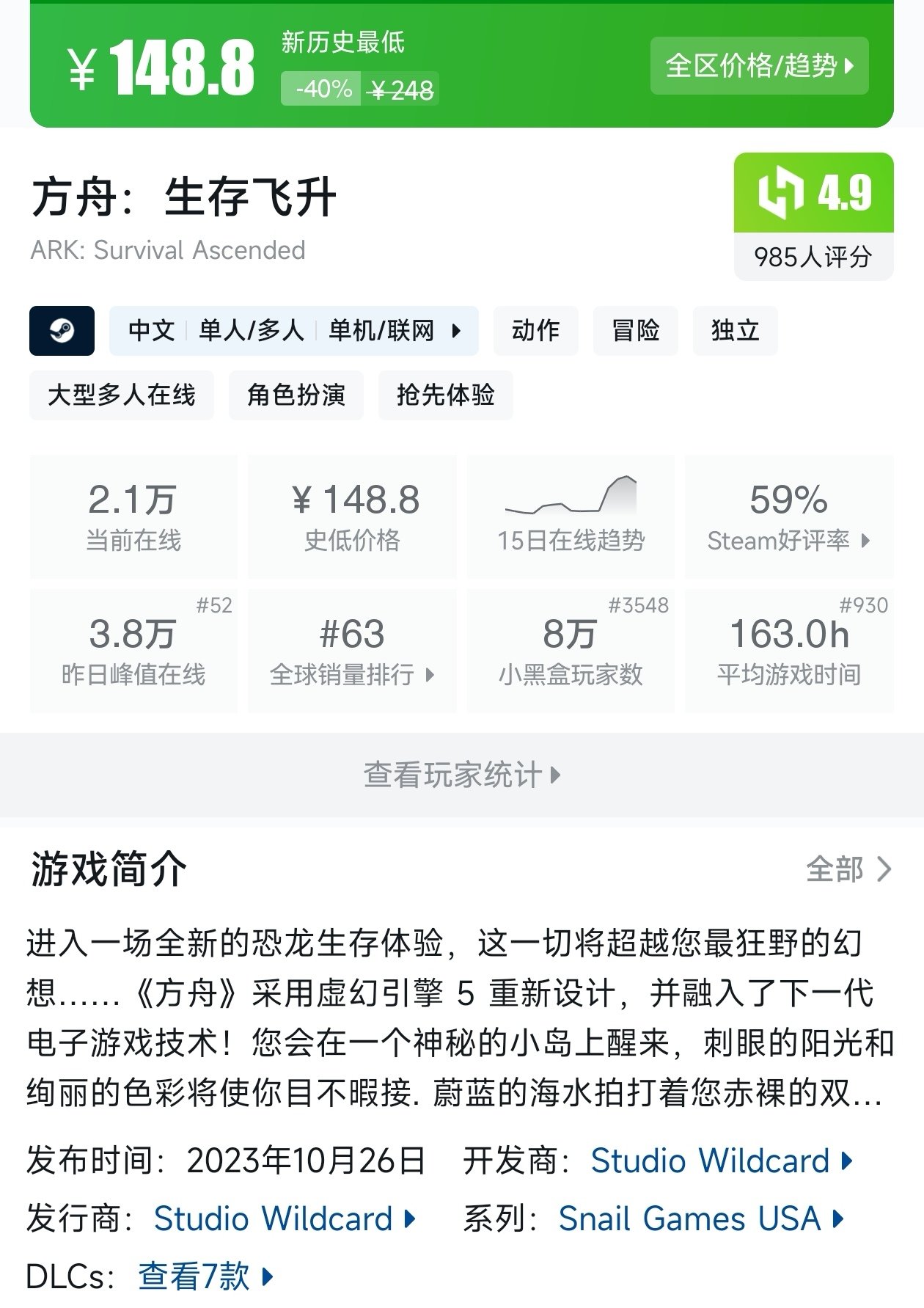Open the 角色扮演 tag
Image resolution: width=924 pixels, height=1308 pixels.
click(x=296, y=395)
